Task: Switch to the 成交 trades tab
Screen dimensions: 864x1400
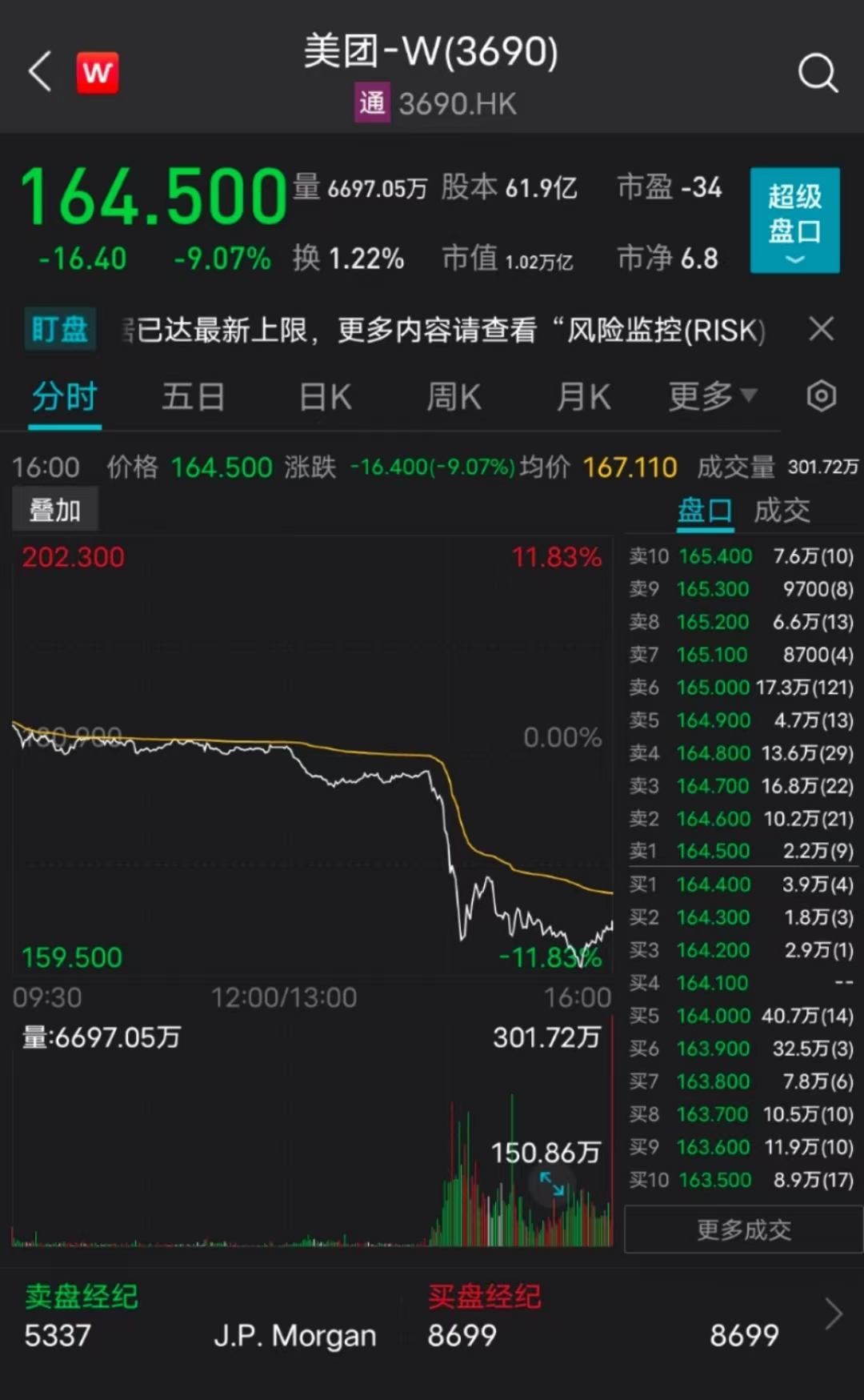Action: pos(782,510)
